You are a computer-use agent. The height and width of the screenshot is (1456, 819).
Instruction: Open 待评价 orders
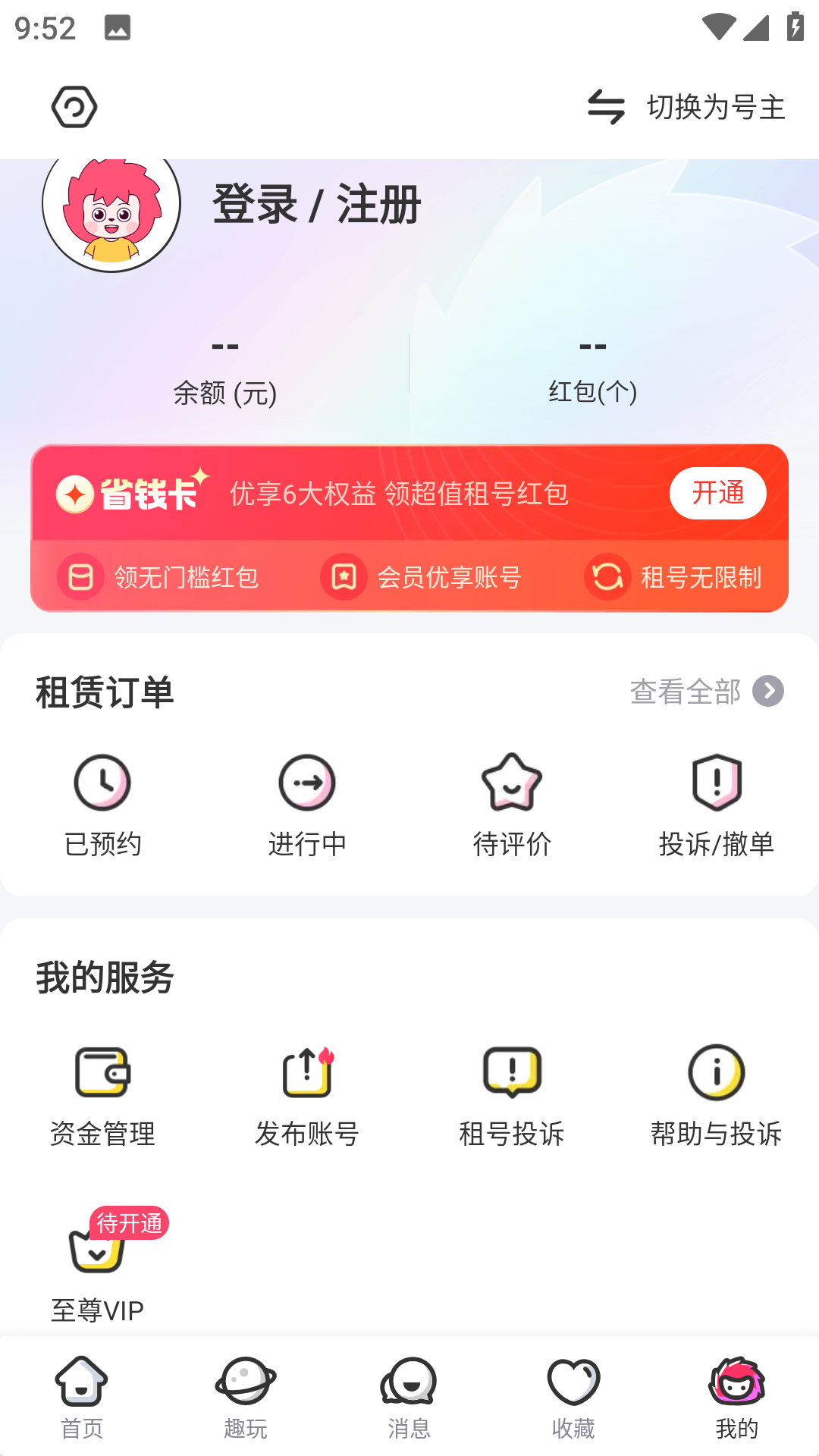(512, 805)
